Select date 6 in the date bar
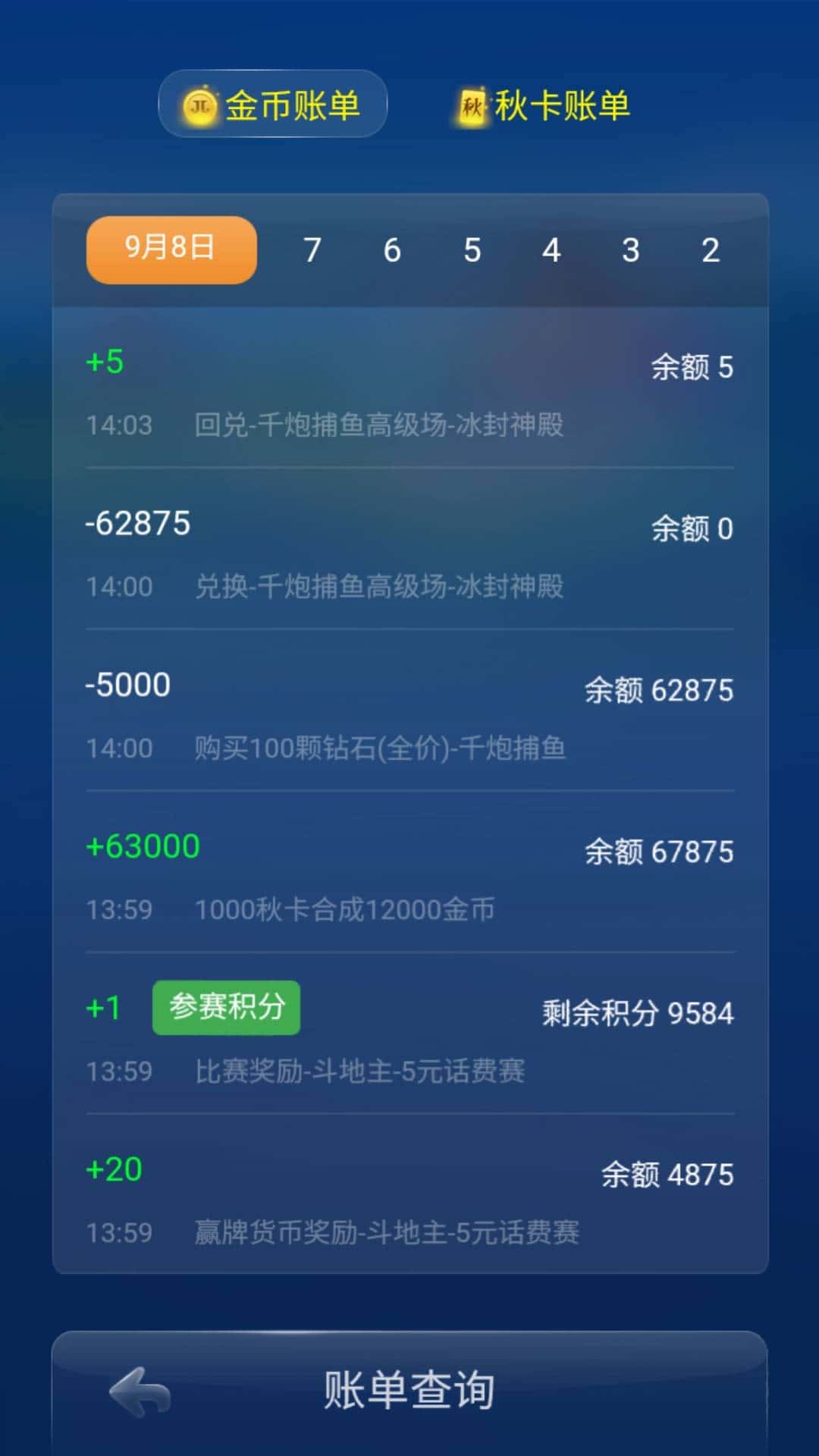 click(x=393, y=249)
